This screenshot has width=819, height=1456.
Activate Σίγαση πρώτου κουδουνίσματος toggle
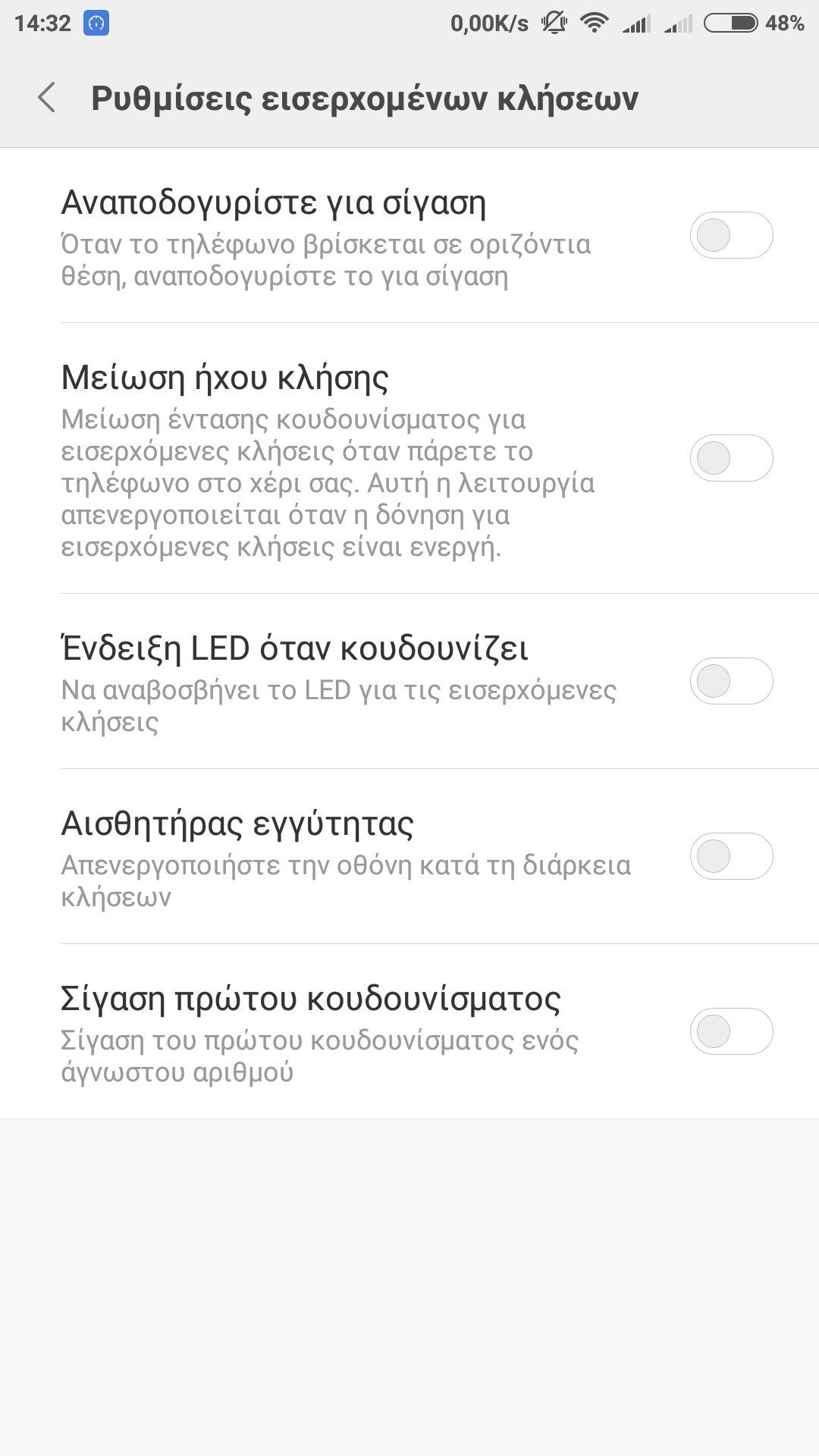(731, 1031)
